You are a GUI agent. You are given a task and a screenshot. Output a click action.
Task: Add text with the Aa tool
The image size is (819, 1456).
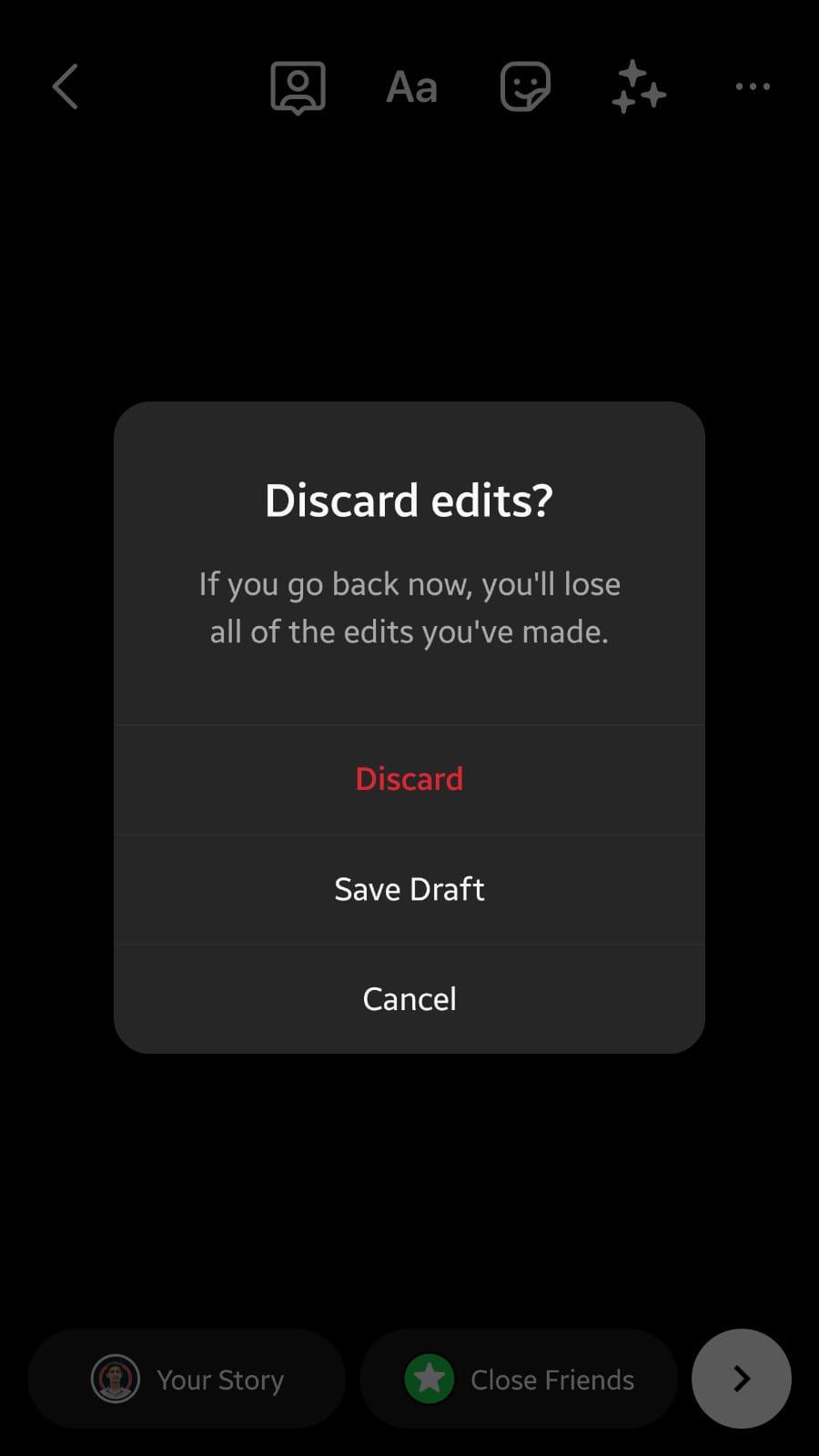pos(411,87)
